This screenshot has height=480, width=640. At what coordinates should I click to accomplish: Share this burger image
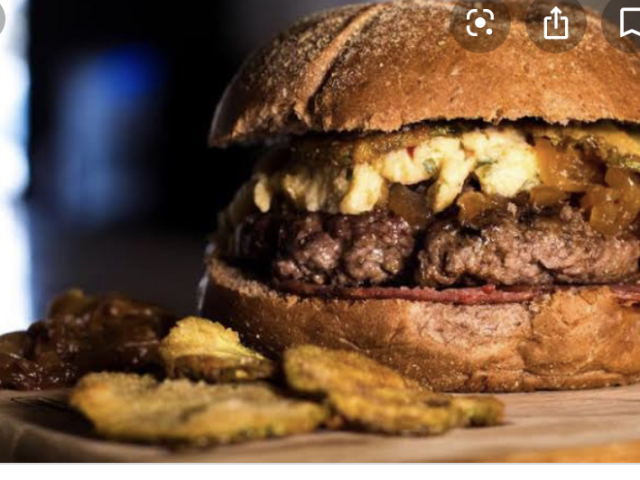556,22
